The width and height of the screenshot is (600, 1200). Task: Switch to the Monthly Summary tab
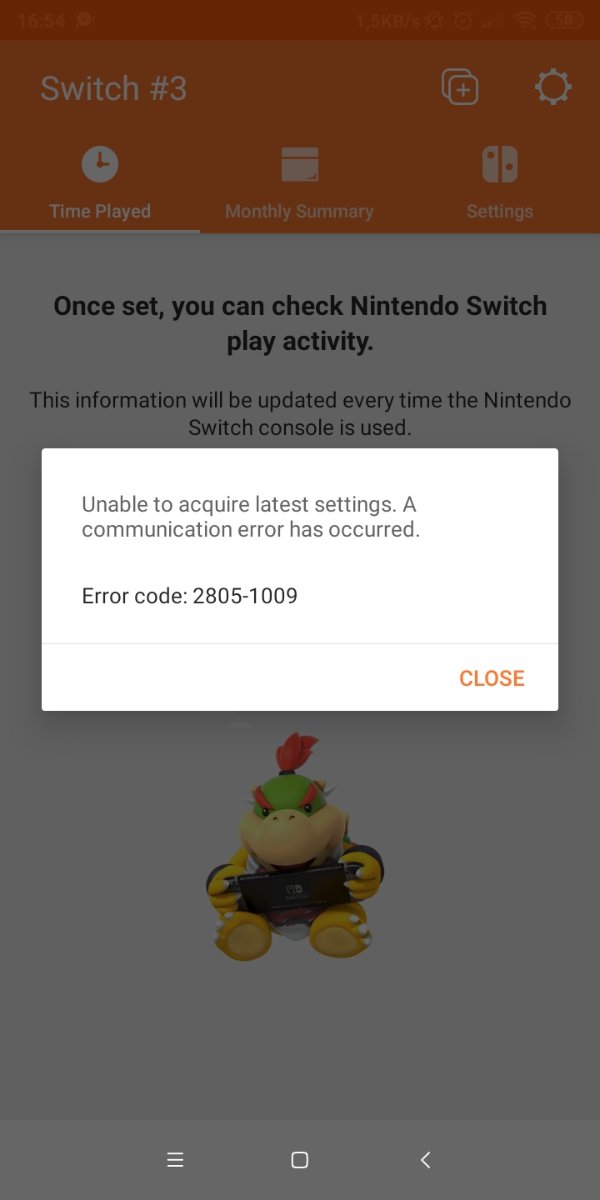click(299, 185)
